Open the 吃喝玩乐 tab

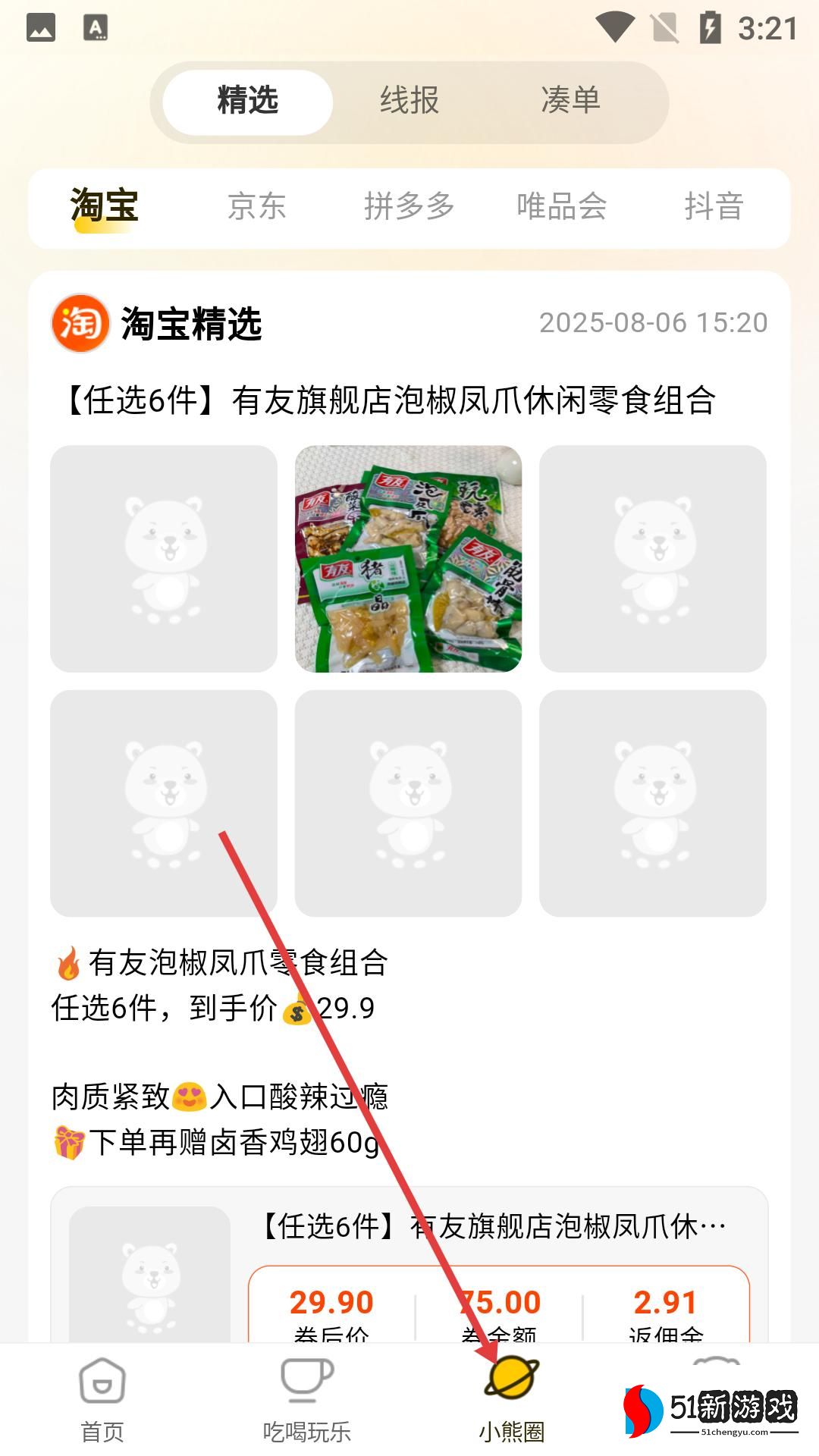click(307, 1400)
